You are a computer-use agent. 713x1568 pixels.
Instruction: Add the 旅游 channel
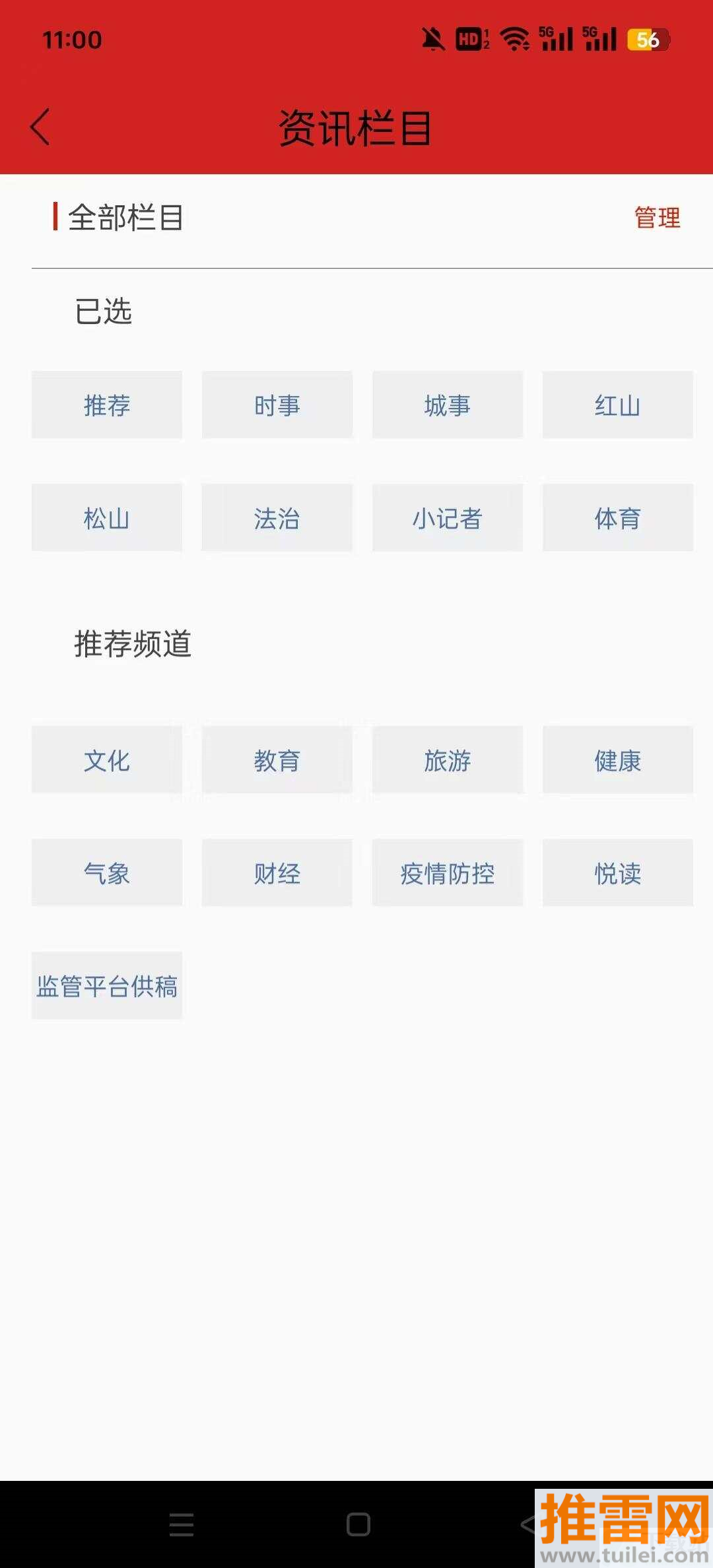pyautogui.click(x=448, y=760)
